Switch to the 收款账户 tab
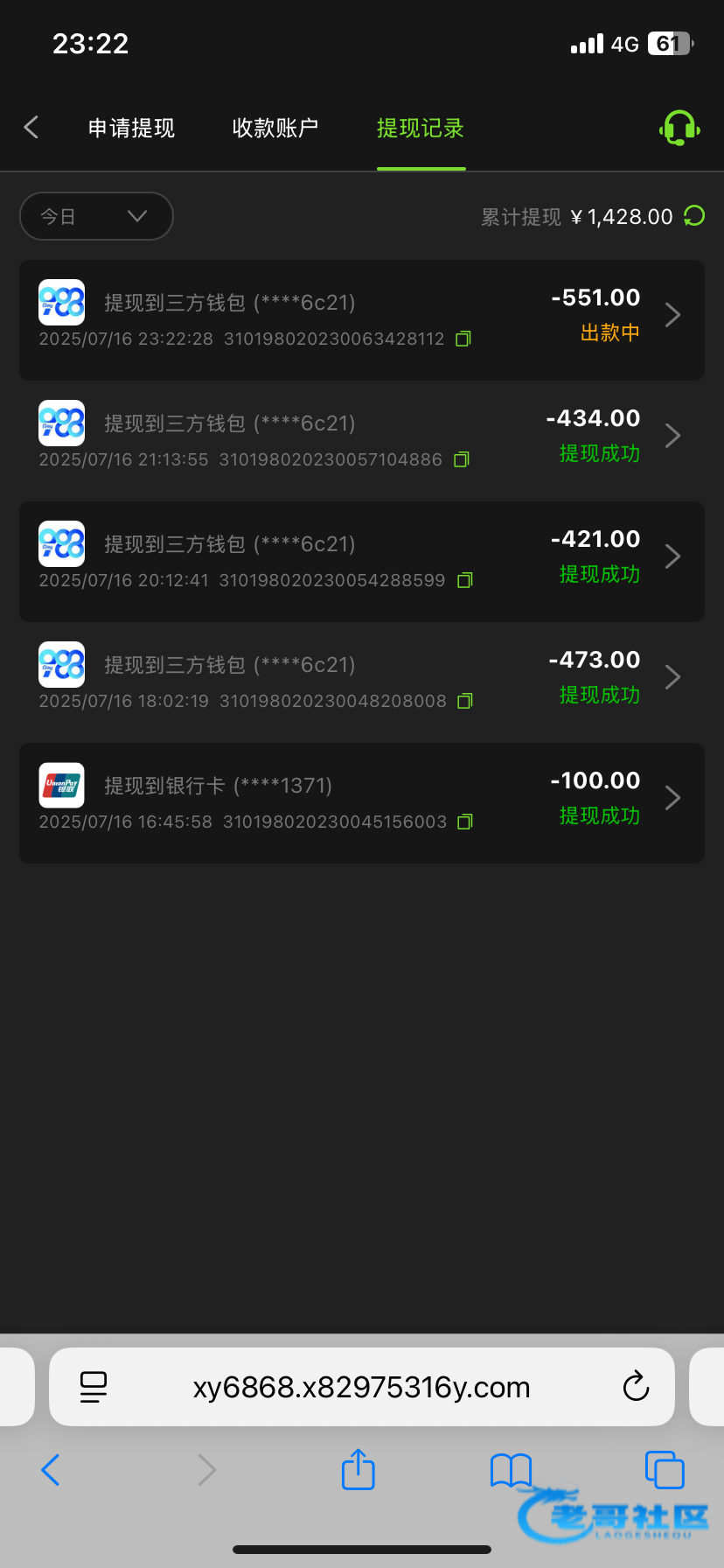The height and width of the screenshot is (1568, 724). pyautogui.click(x=275, y=128)
